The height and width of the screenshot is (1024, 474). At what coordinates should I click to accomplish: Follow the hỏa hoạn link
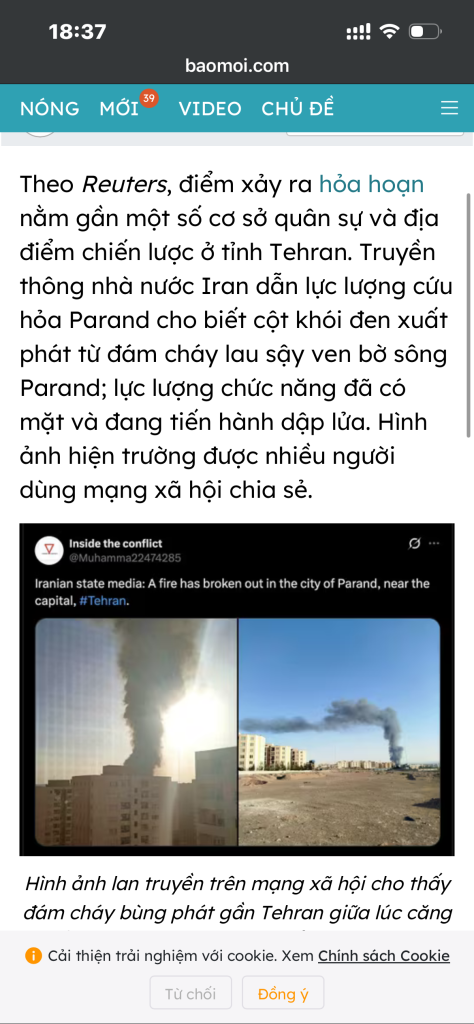(x=371, y=185)
